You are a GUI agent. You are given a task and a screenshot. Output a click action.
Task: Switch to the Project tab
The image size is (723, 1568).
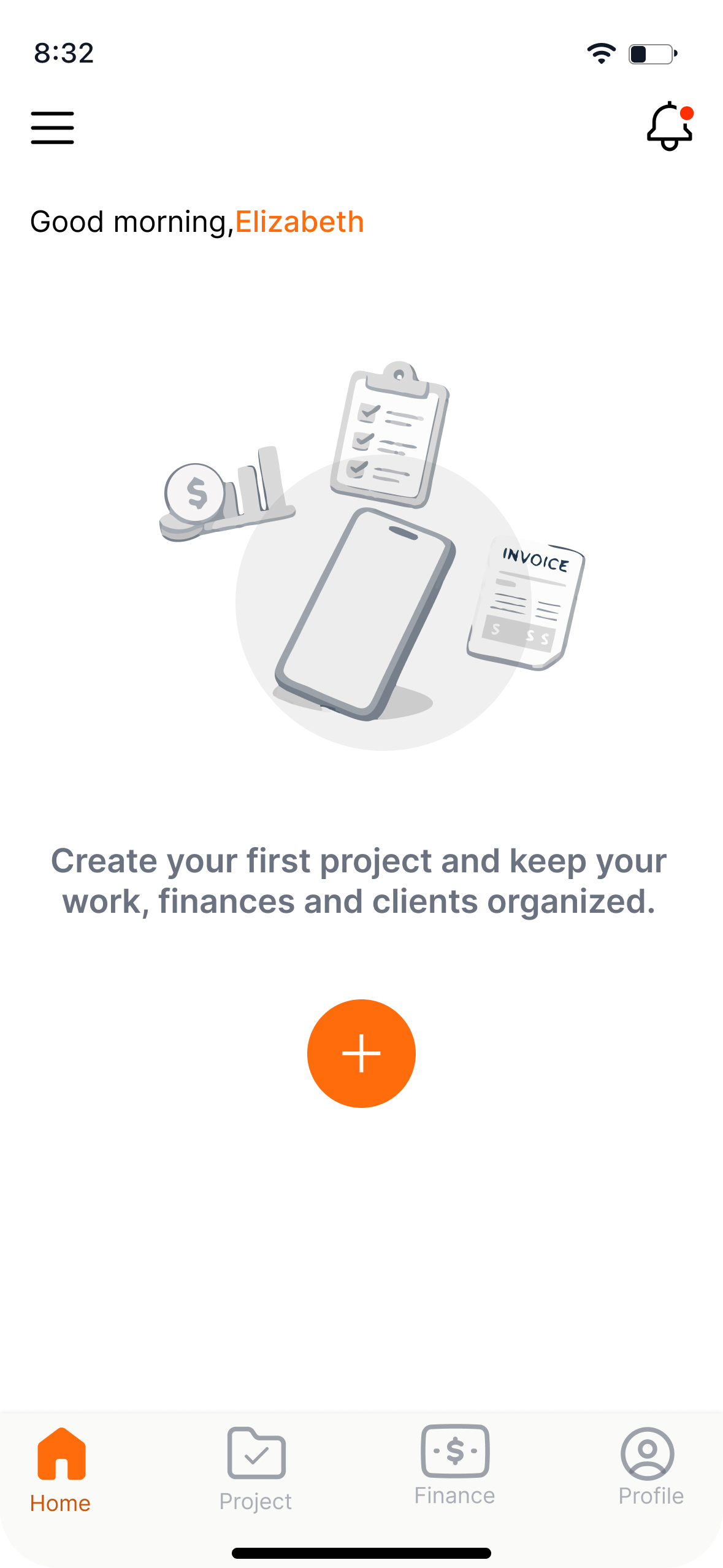[256, 1470]
